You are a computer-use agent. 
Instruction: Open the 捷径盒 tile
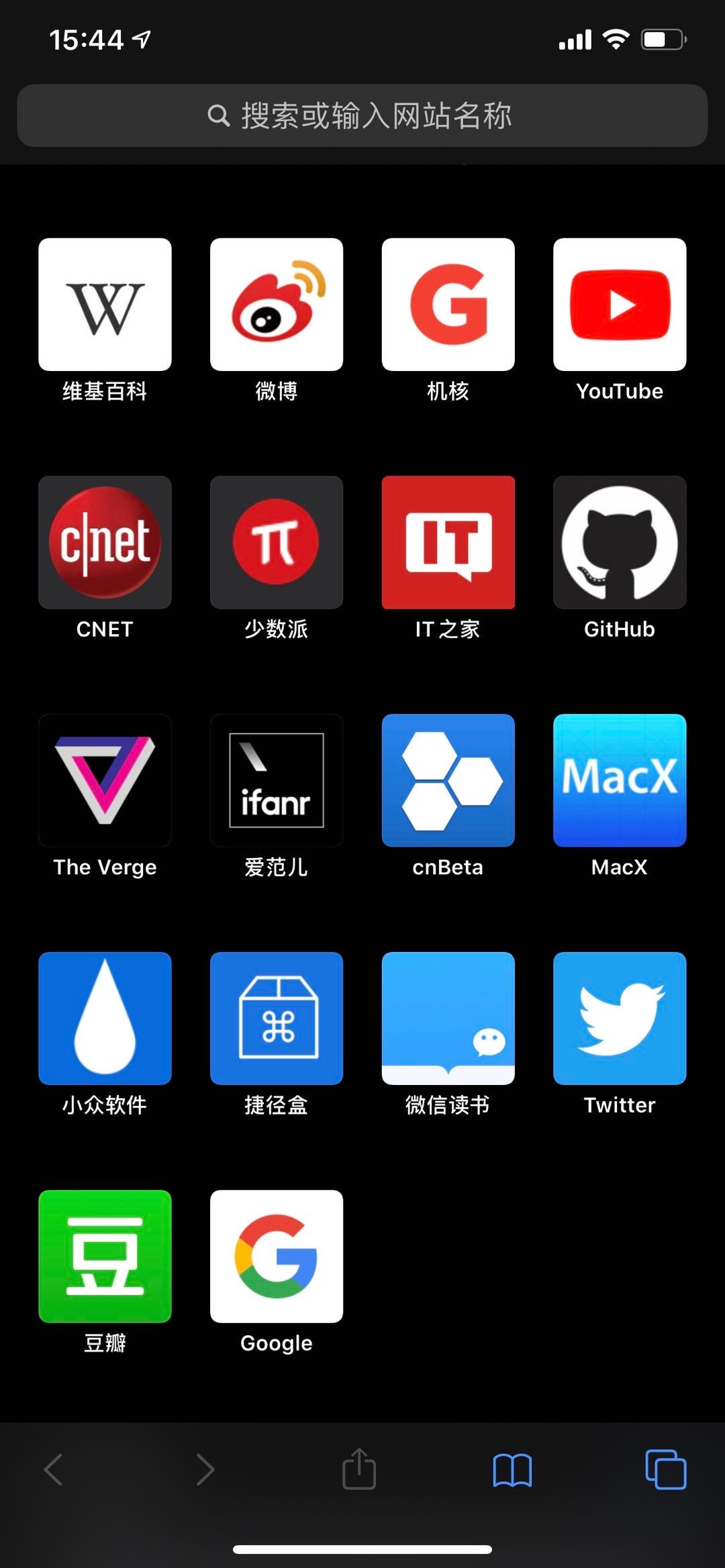pos(277,1018)
